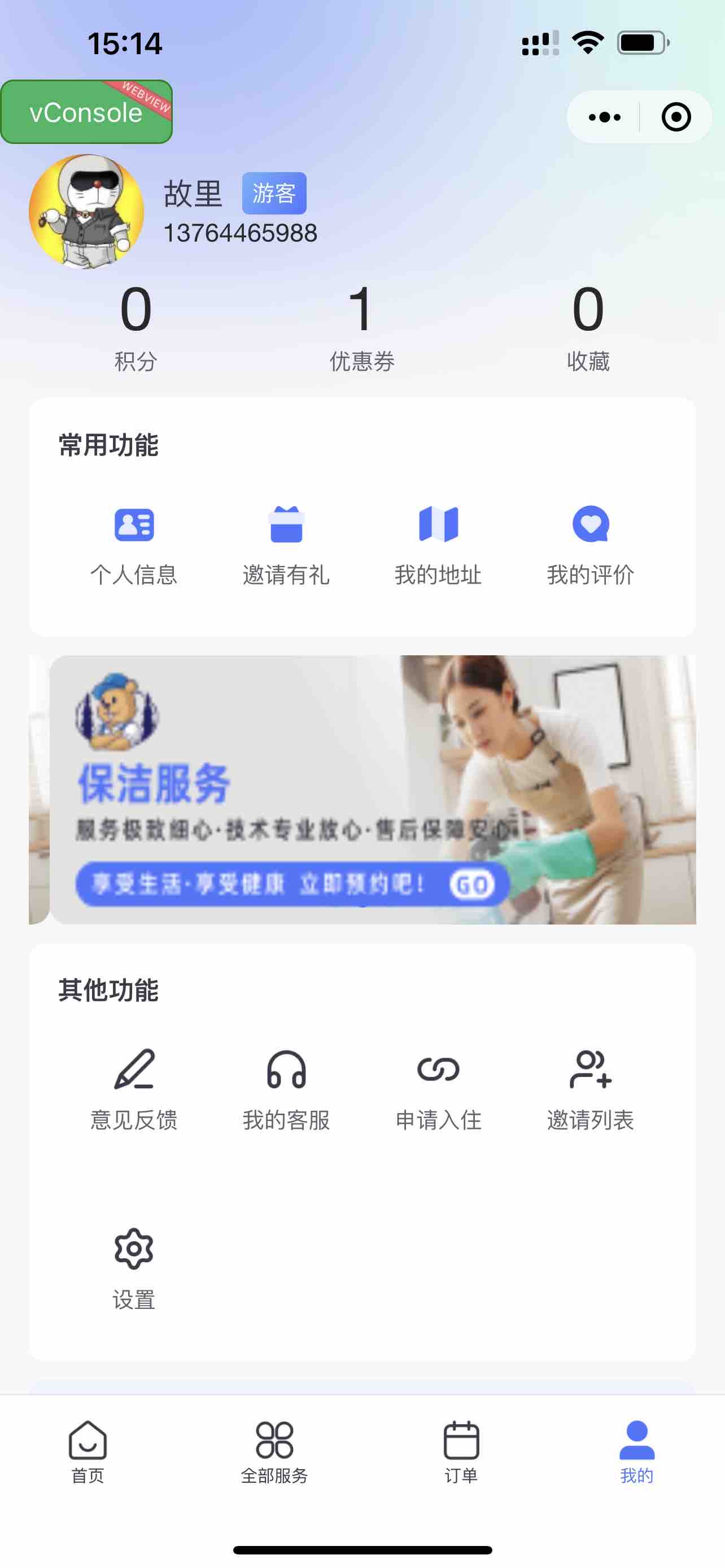
Task: Open 个人信息 personal info
Action: point(134,543)
